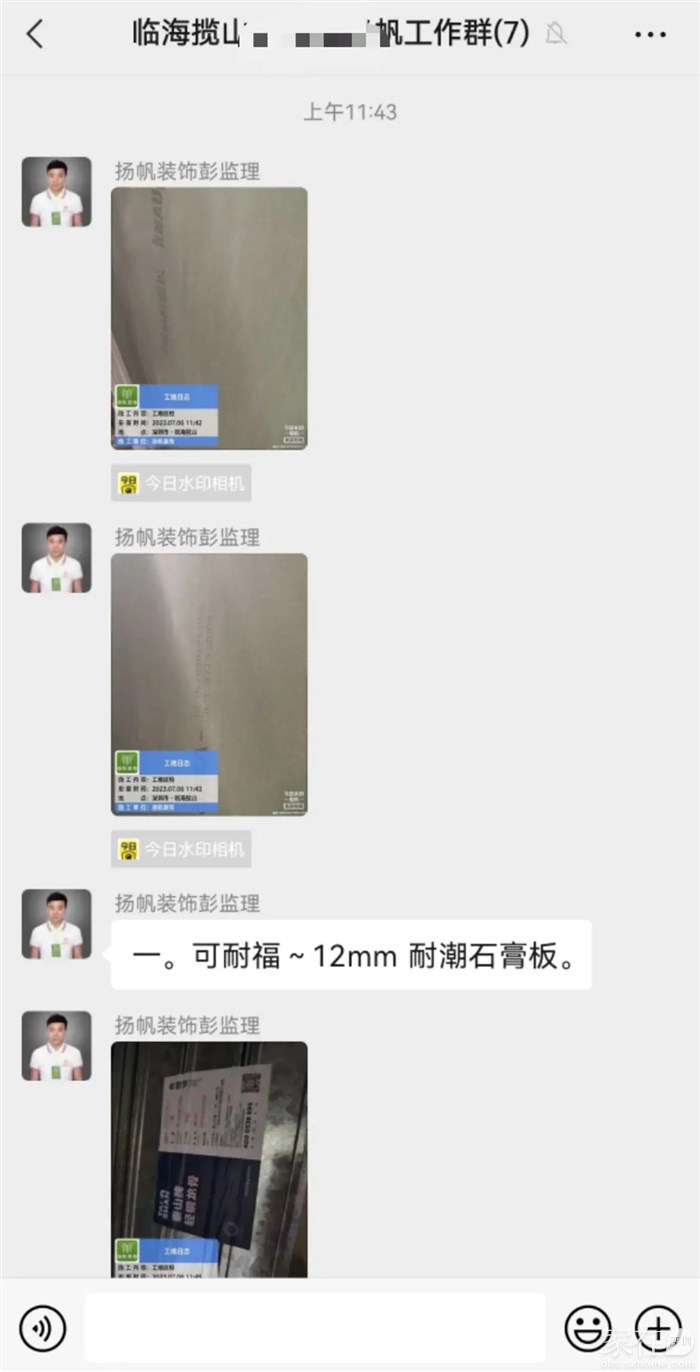Open the photo sent at 11:42

[209, 318]
